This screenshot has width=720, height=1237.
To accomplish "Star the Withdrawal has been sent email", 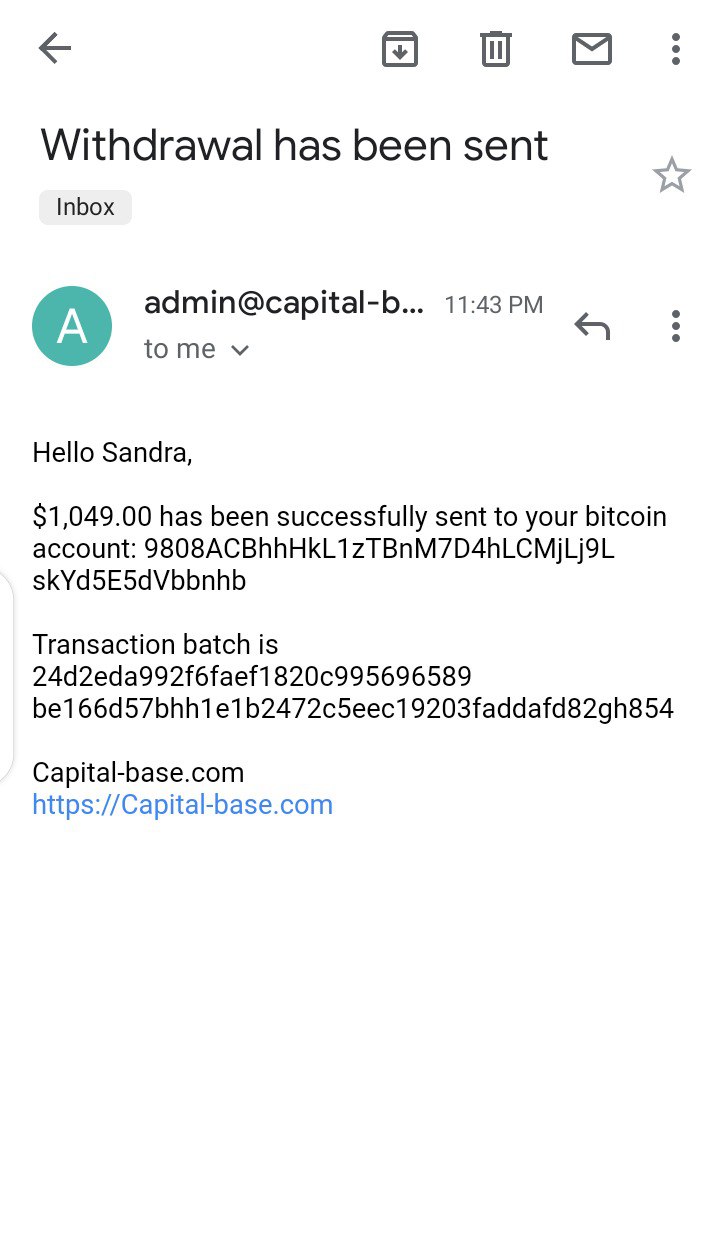I will [671, 176].
